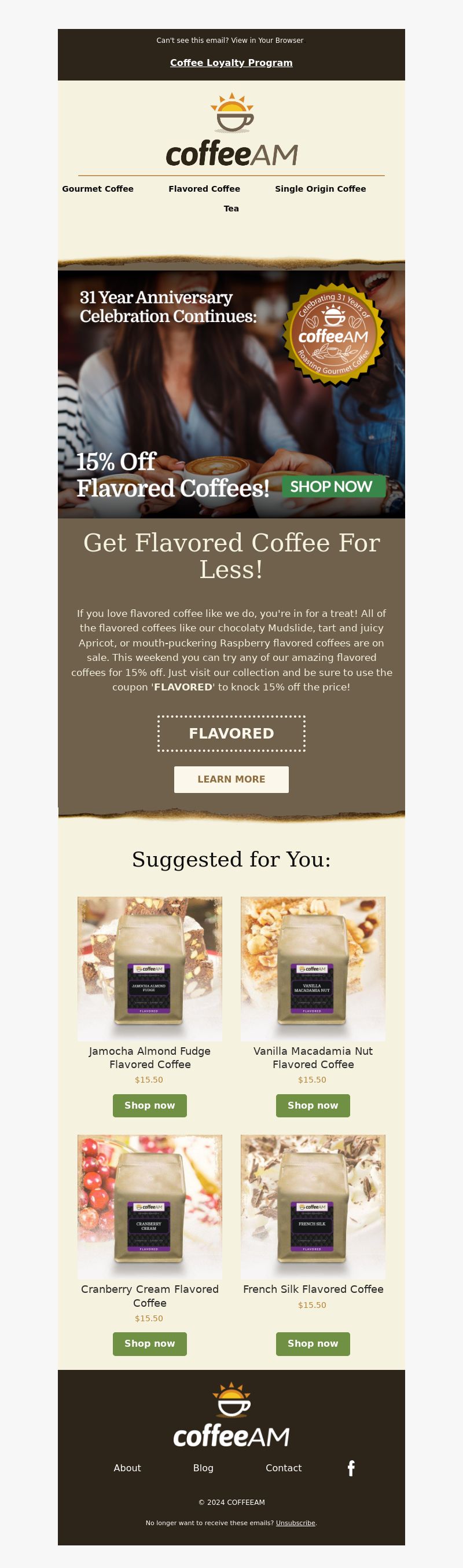Shop now for Cranberry Cream coffee
Screen dimensions: 463x1568
[150, 1343]
